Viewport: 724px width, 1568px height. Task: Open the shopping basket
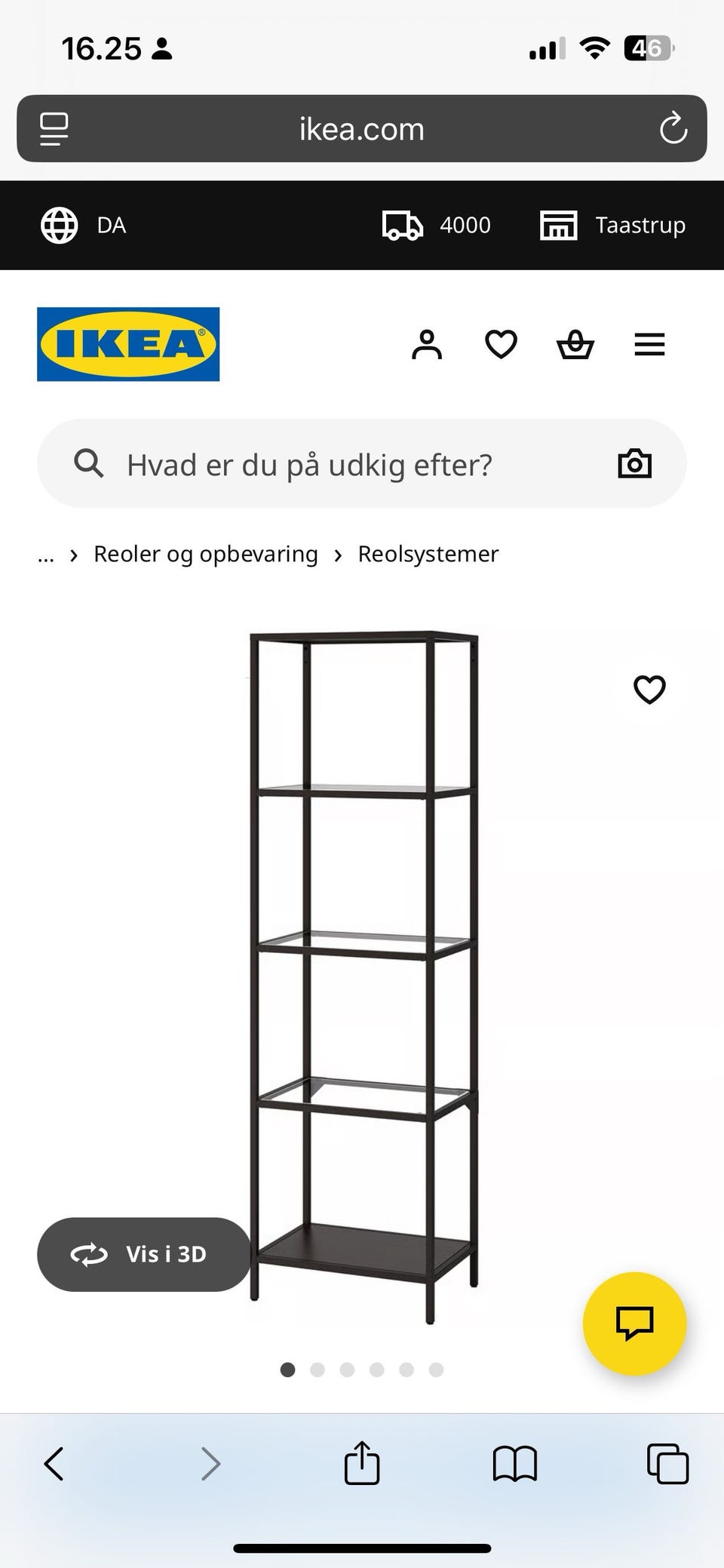pyautogui.click(x=575, y=345)
